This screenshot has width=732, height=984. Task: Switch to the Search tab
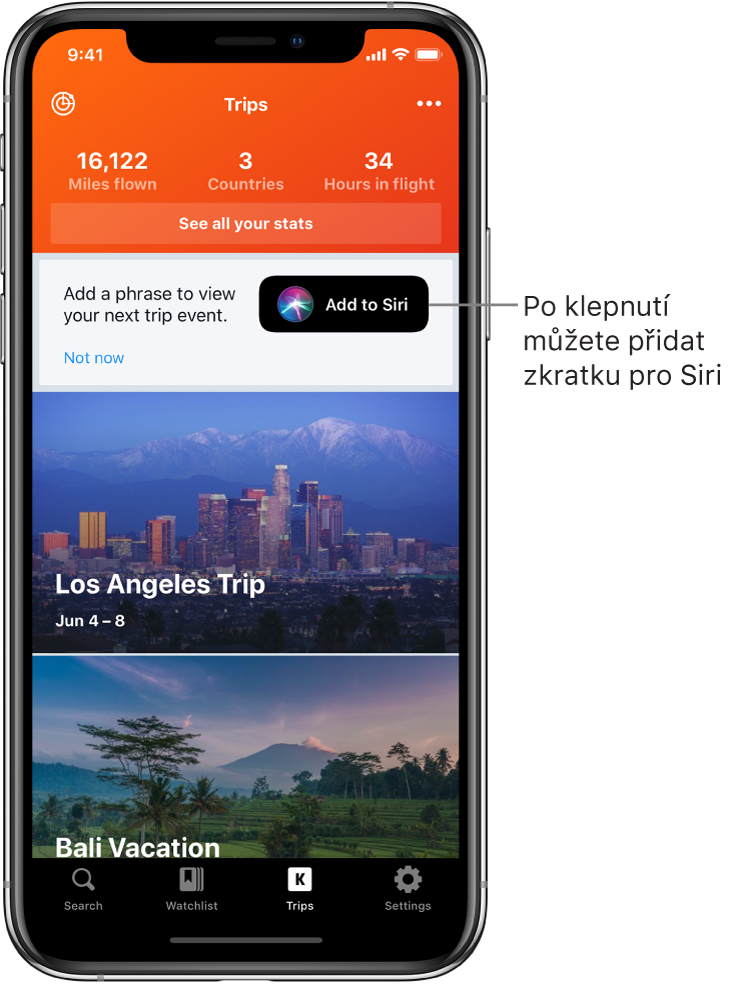[x=84, y=889]
